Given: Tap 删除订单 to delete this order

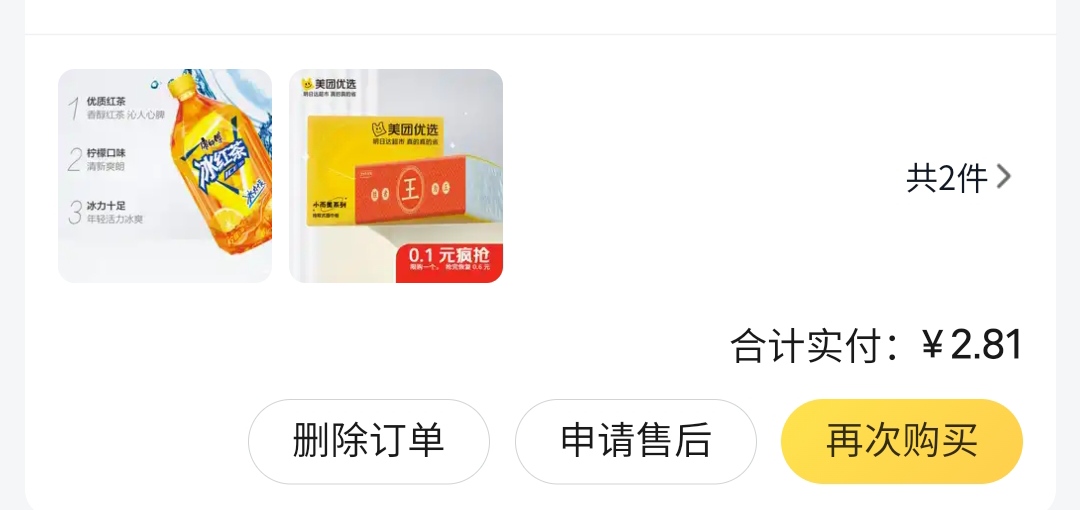Looking at the screenshot, I should coord(368,441).
